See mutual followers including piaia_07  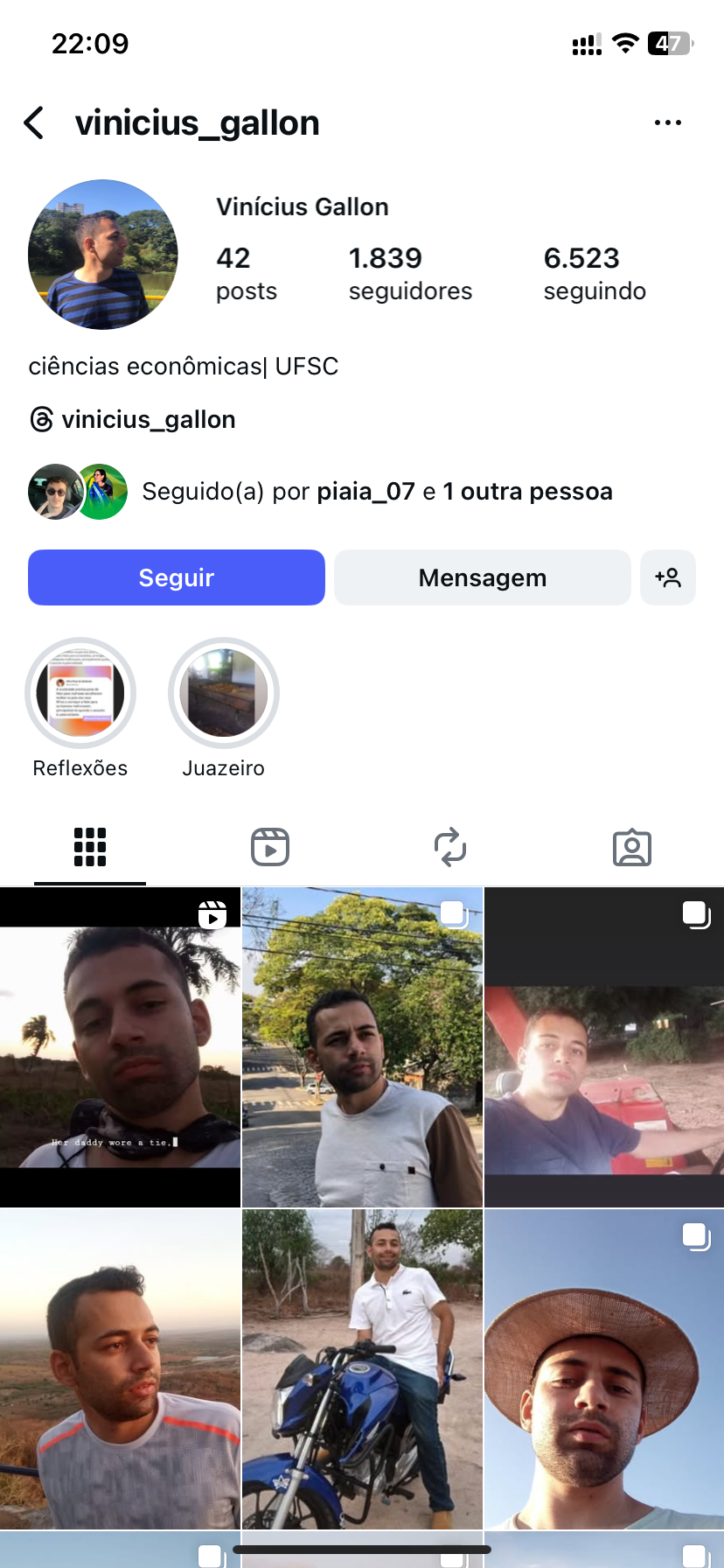(x=376, y=492)
